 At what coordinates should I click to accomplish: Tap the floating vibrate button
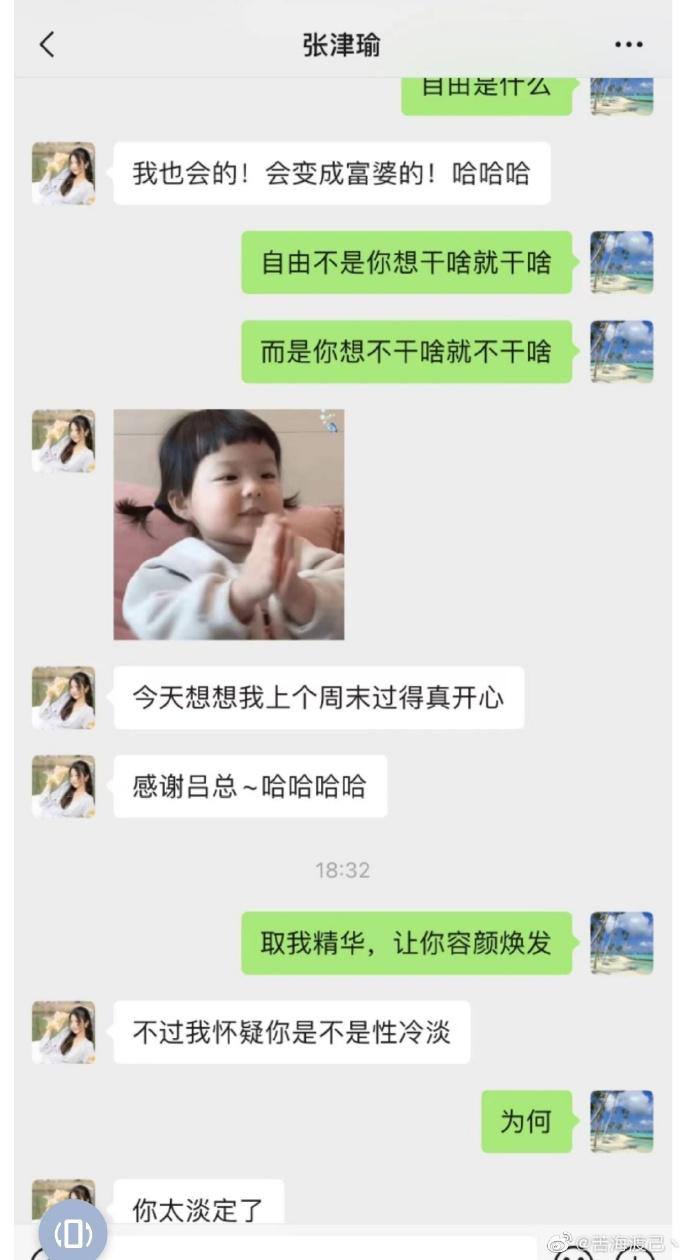(73, 1231)
